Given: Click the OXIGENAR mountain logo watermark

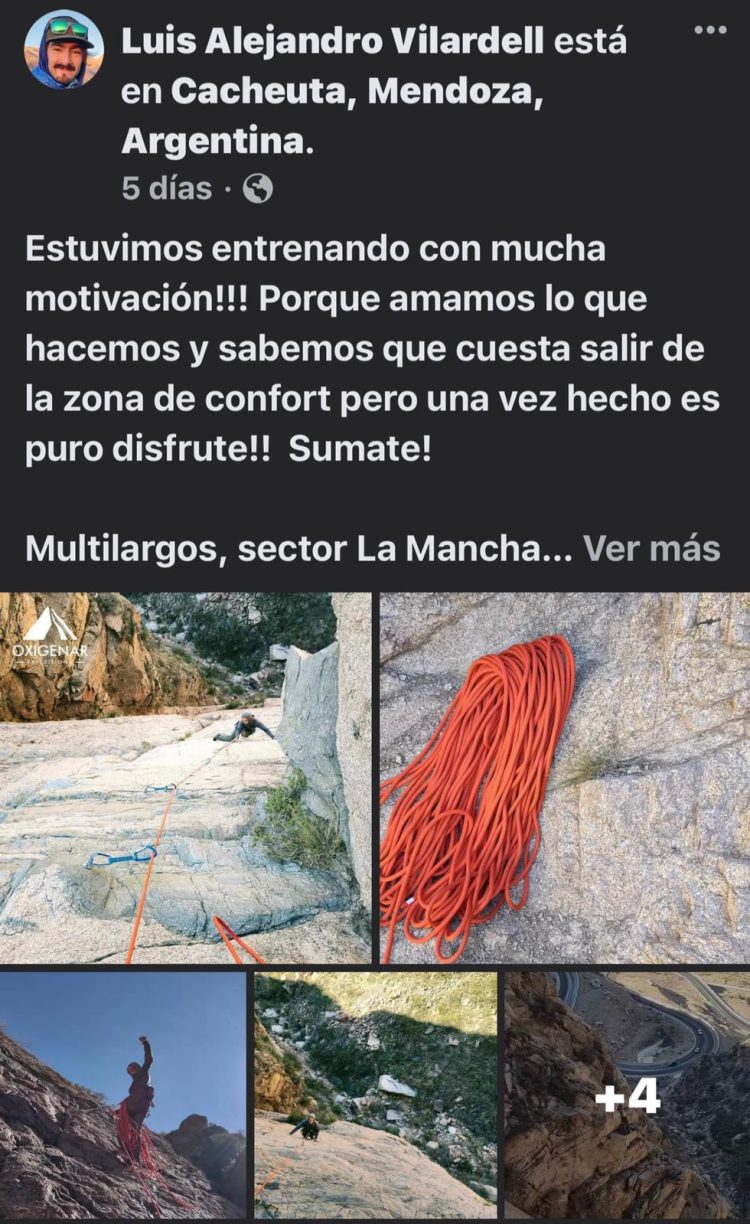Looking at the screenshot, I should coord(52,640).
